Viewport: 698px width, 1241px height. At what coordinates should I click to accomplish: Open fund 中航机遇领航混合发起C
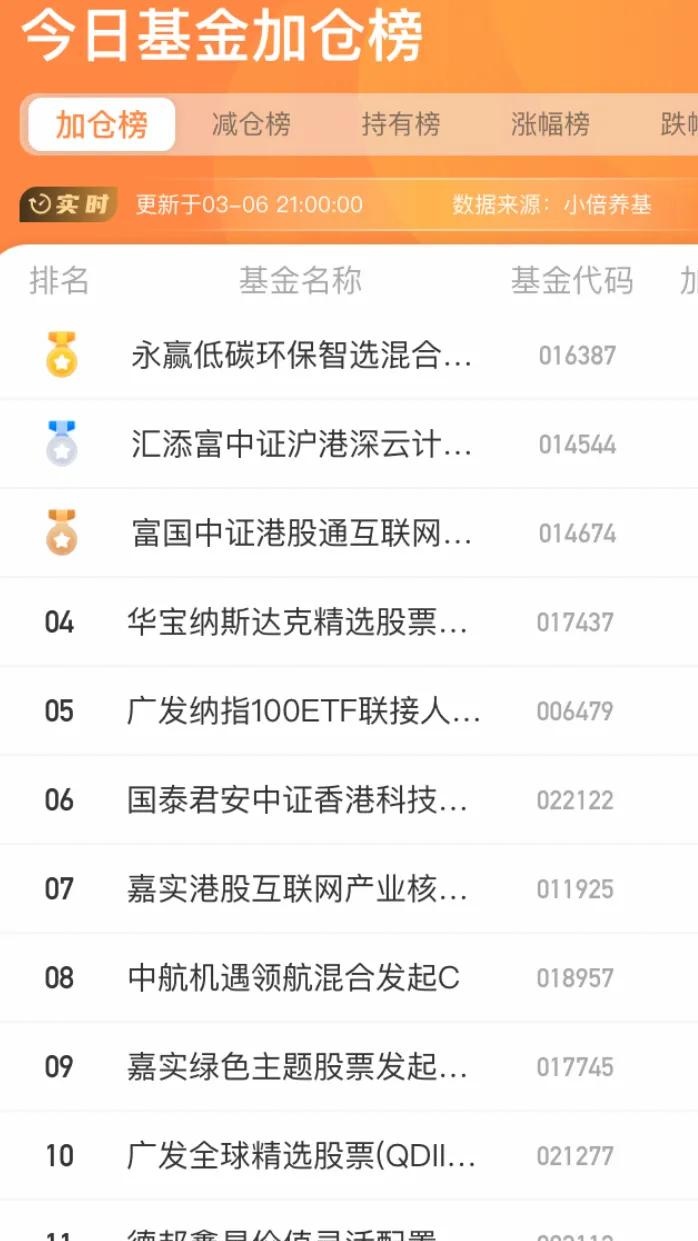click(349, 978)
